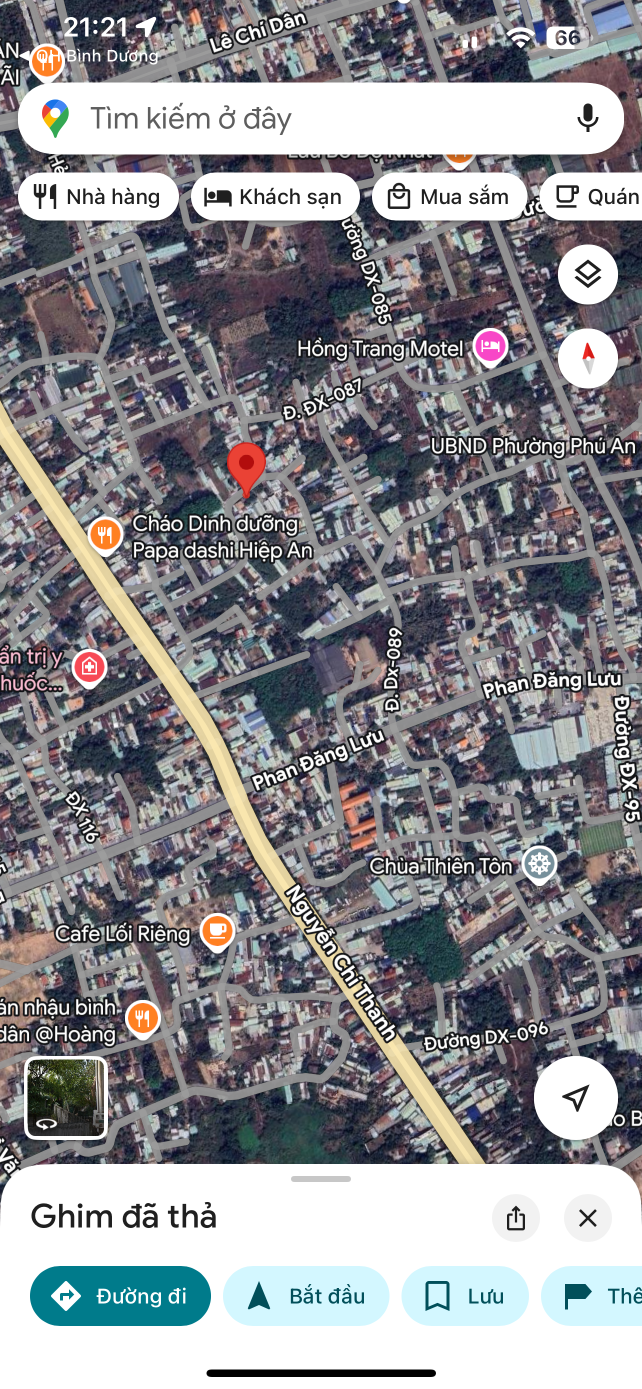The height and width of the screenshot is (1389, 642).
Task: Start navigation with 'Bắt đầu'
Action: tap(306, 1296)
